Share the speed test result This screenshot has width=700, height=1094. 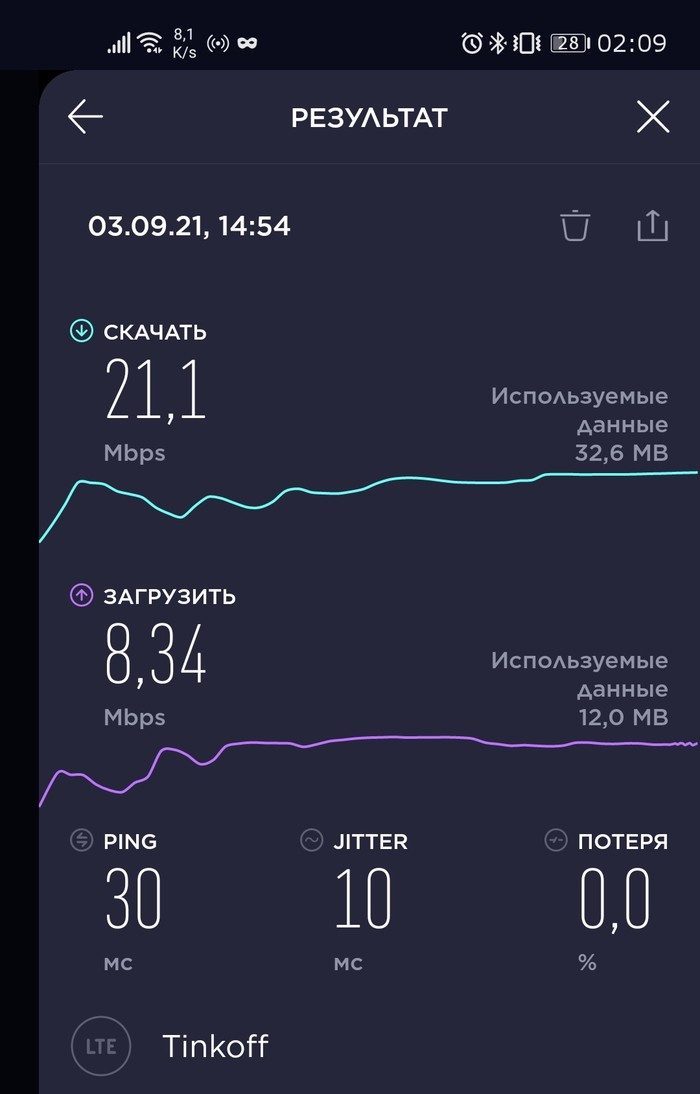coord(652,225)
